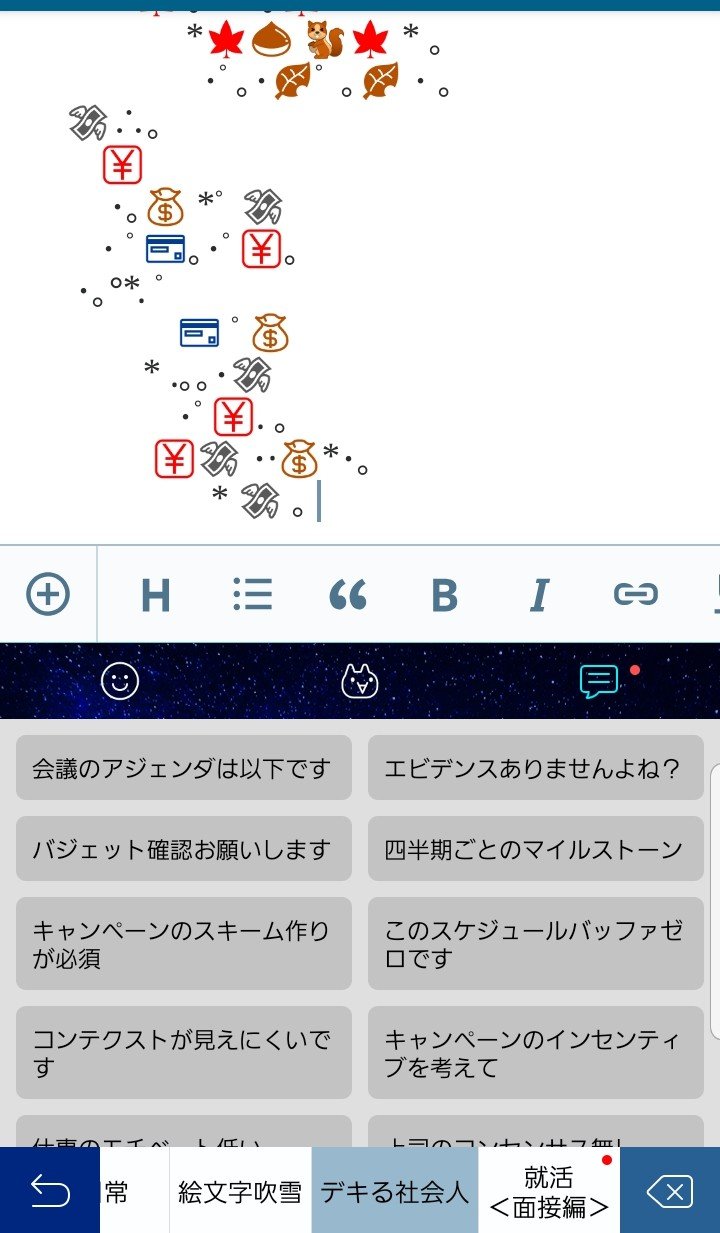
Task: Insert a link with the chain icon
Action: (x=635, y=595)
